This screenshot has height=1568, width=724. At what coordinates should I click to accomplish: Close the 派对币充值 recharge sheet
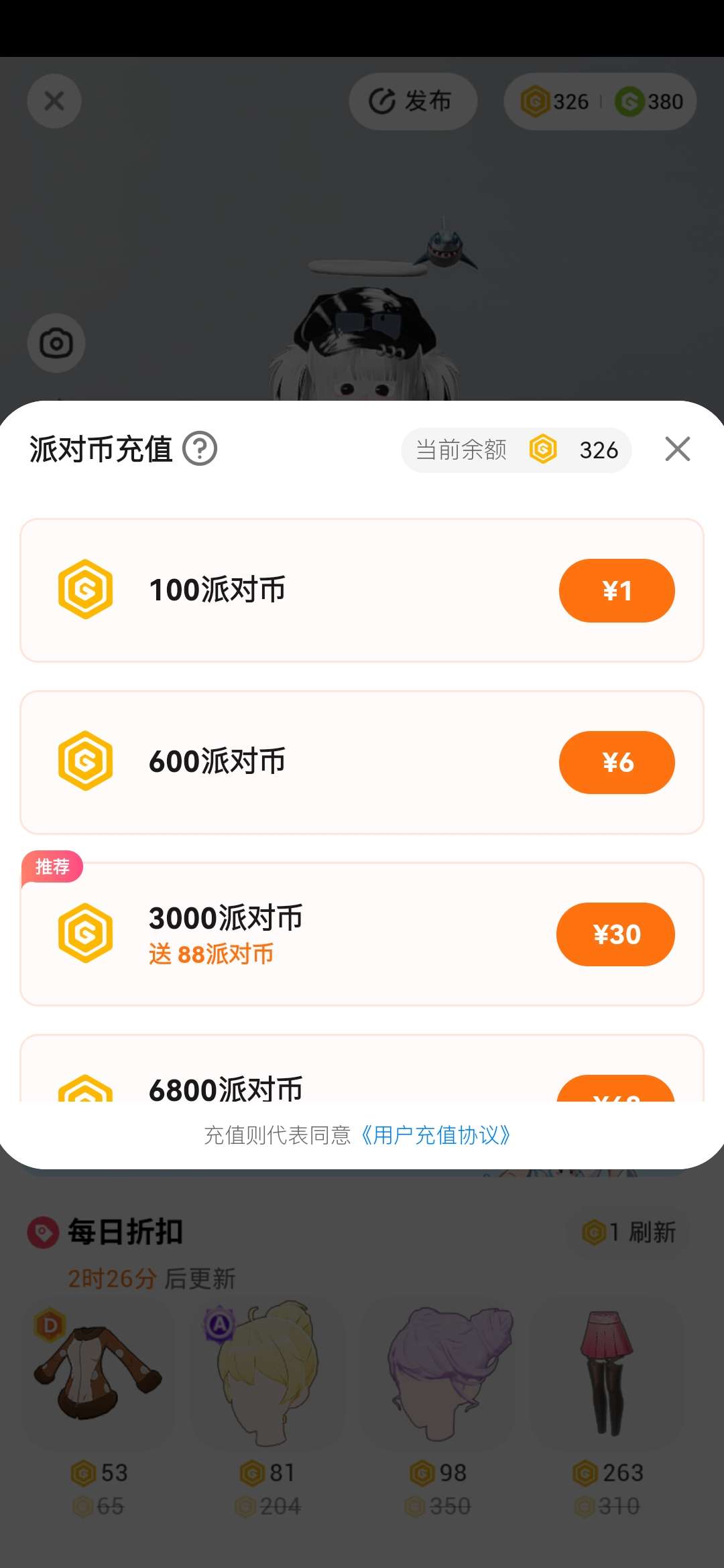[x=677, y=449]
